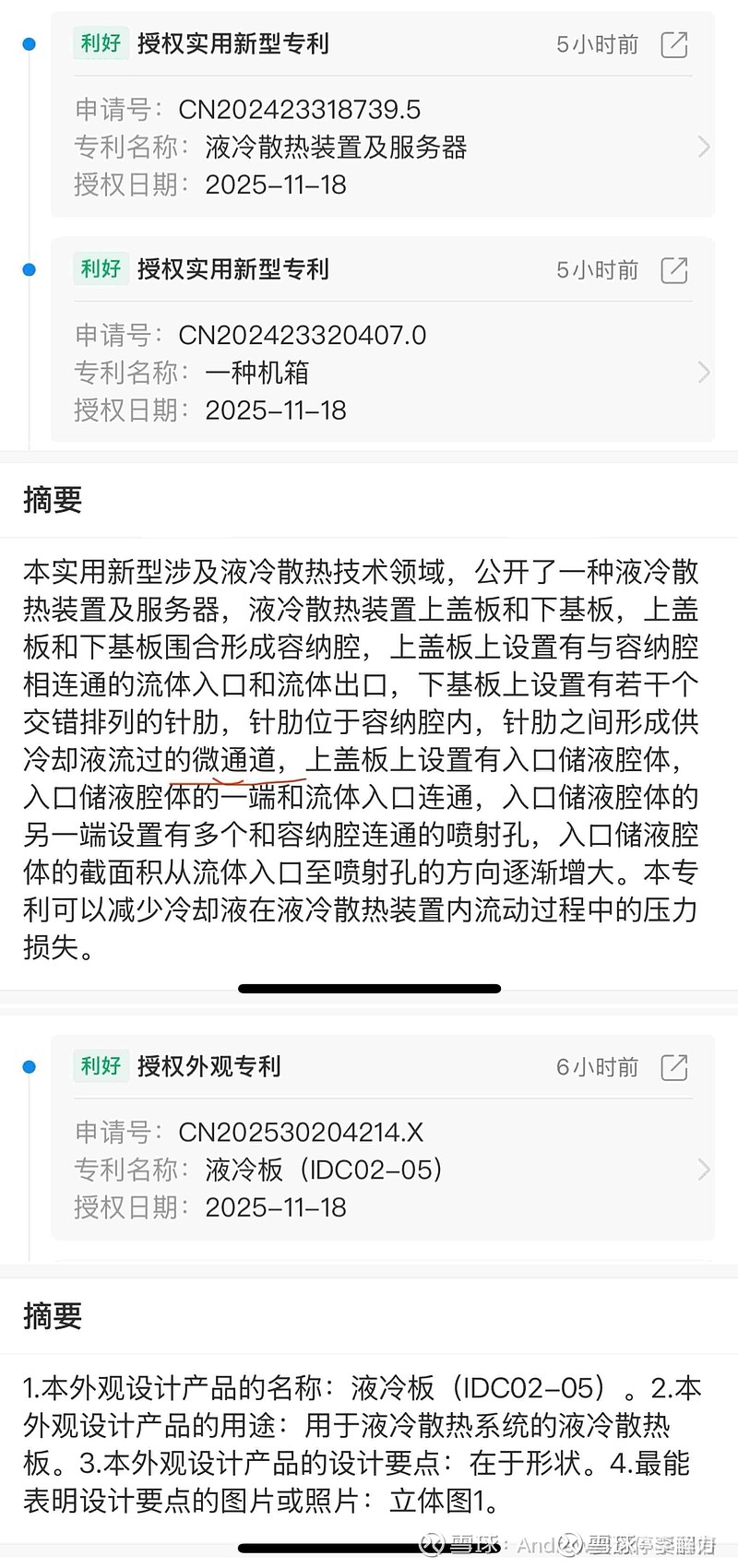738x1568 pixels.
Task: Expand the 一种机箱 card with its chevron
Action: tap(704, 372)
